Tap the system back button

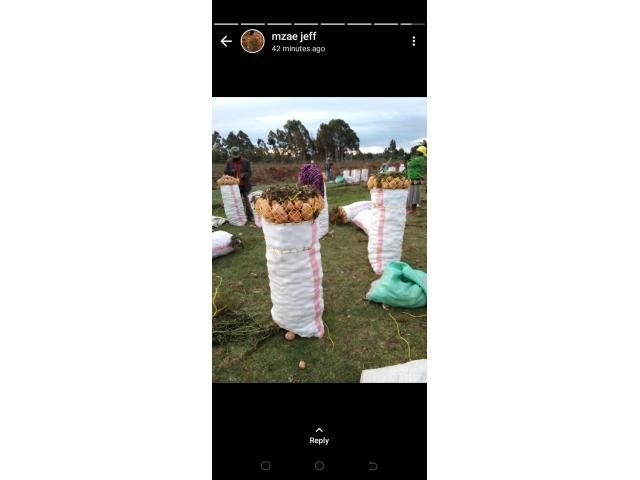[x=373, y=466]
